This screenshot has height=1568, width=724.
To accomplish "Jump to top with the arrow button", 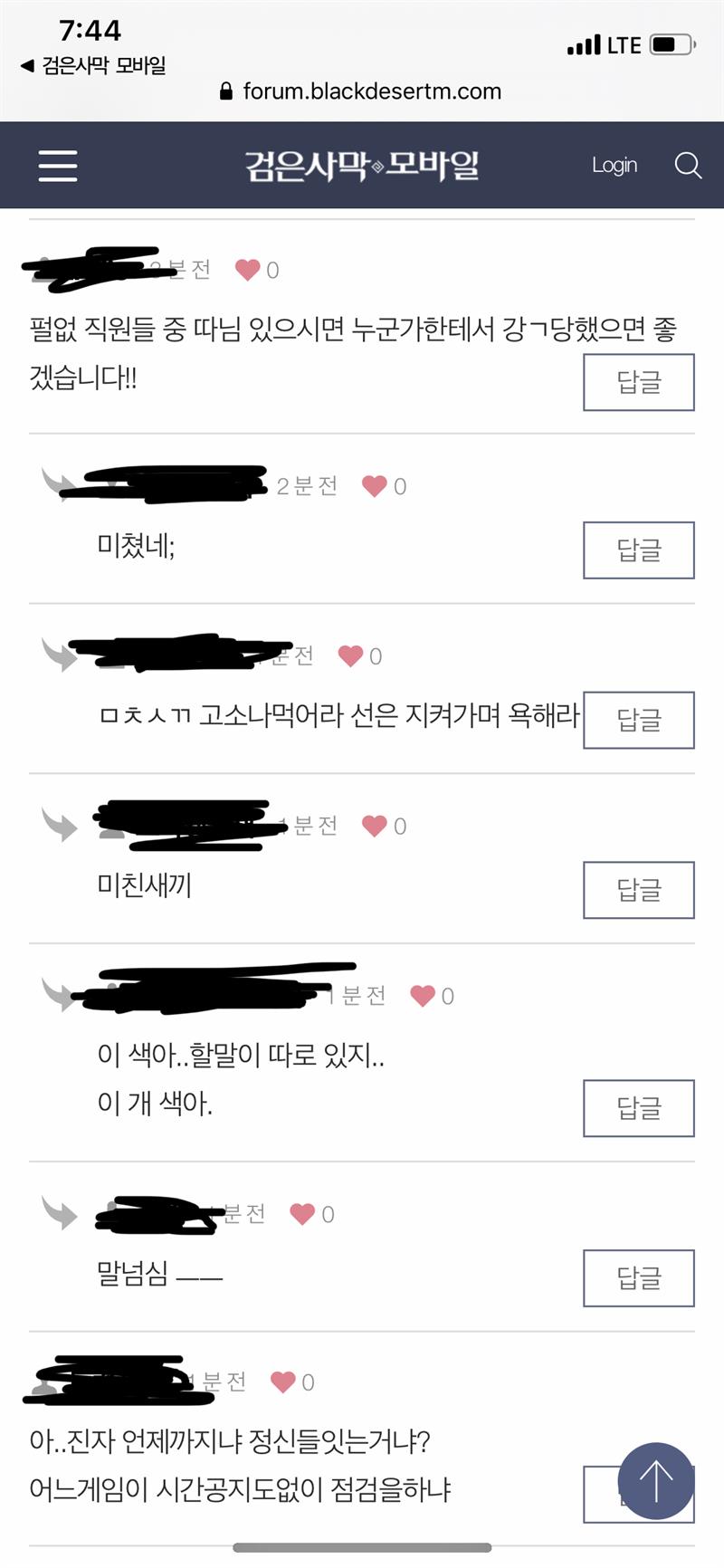I will pyautogui.click(x=656, y=1481).
